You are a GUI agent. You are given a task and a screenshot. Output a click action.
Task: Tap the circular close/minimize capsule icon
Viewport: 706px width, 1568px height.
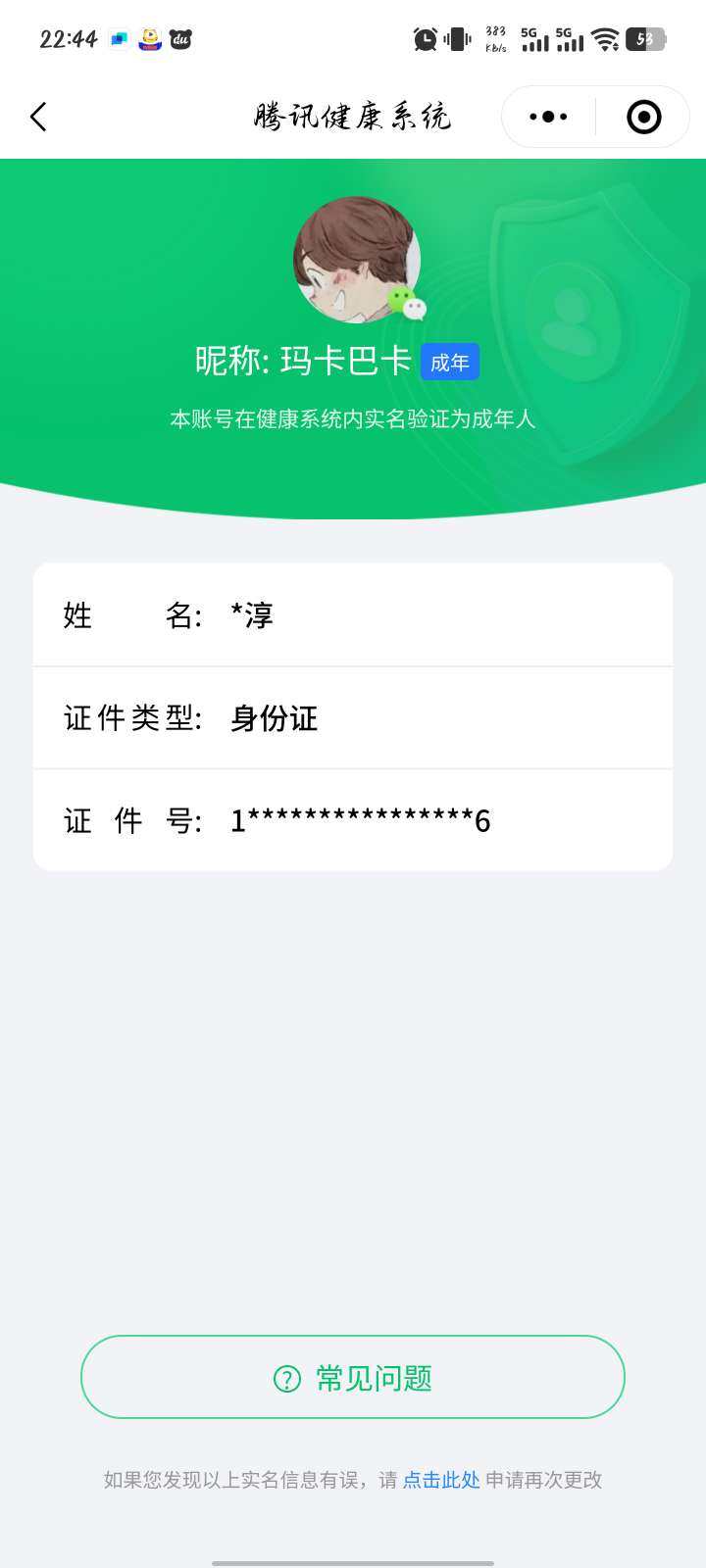click(x=643, y=116)
